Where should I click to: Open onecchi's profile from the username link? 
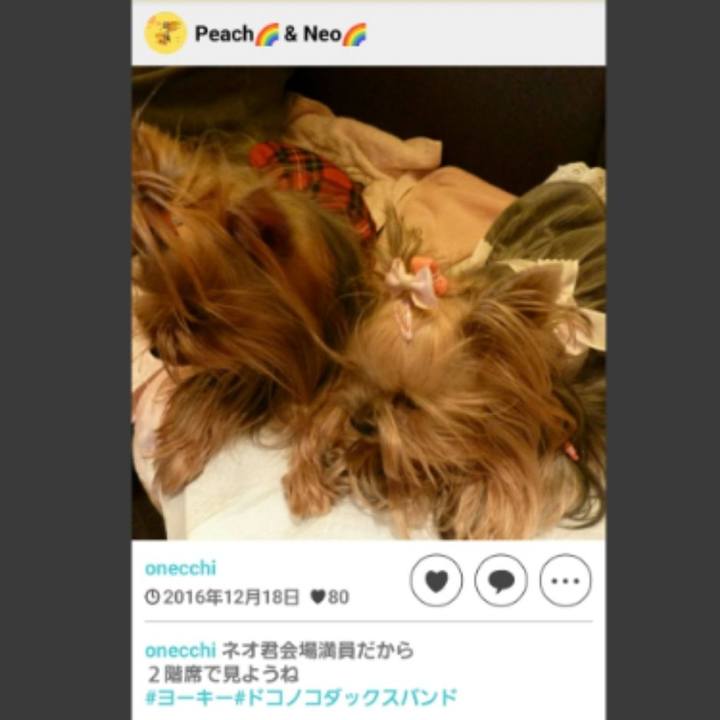coord(180,568)
